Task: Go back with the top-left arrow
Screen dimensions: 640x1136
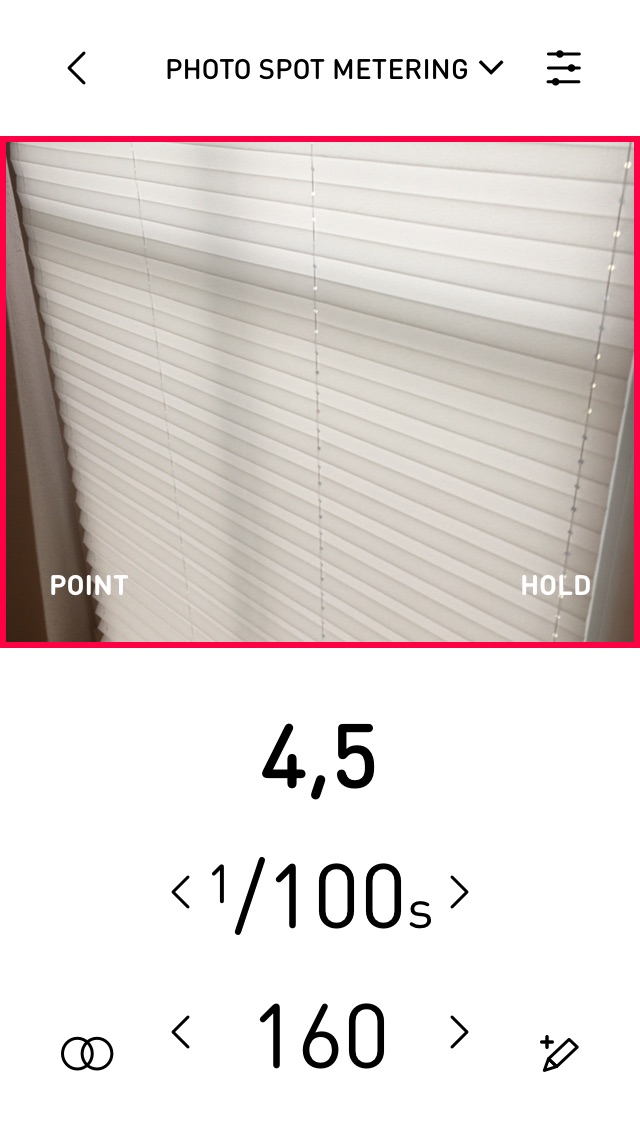Action: point(77,68)
